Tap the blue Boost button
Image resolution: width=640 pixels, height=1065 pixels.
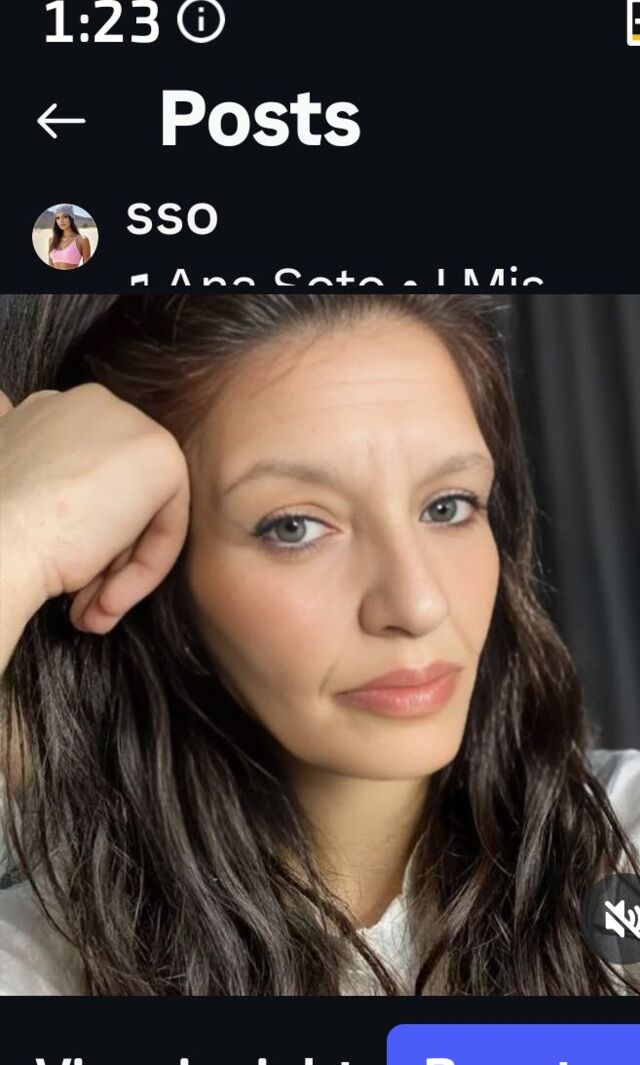(515, 1046)
